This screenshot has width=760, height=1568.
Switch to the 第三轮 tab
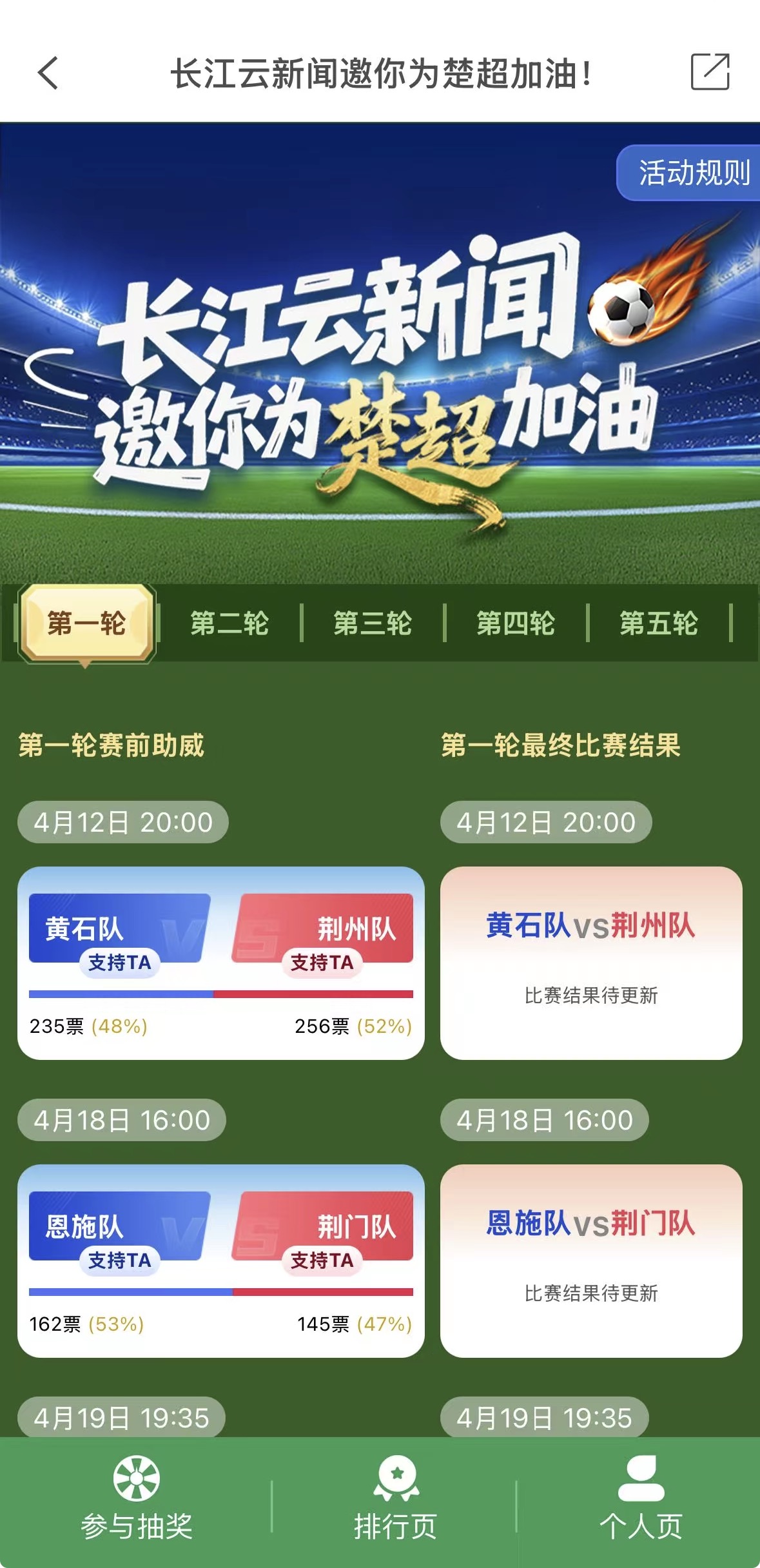(373, 623)
